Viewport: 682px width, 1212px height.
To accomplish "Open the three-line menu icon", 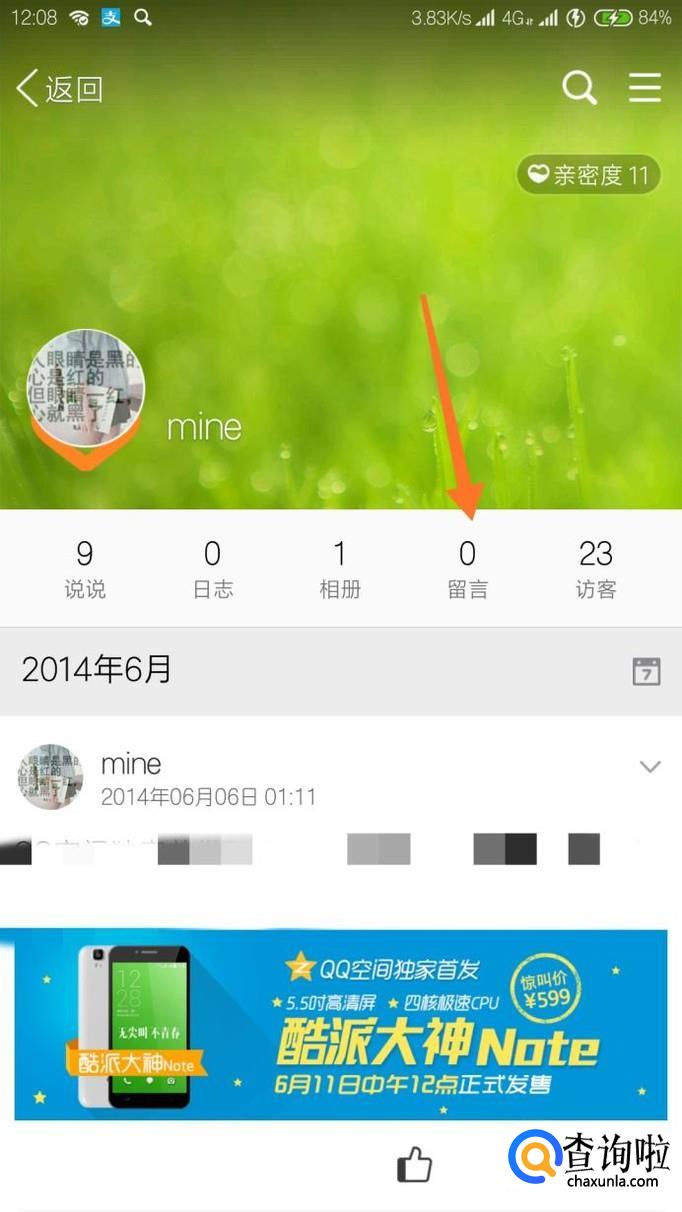I will 645,88.
